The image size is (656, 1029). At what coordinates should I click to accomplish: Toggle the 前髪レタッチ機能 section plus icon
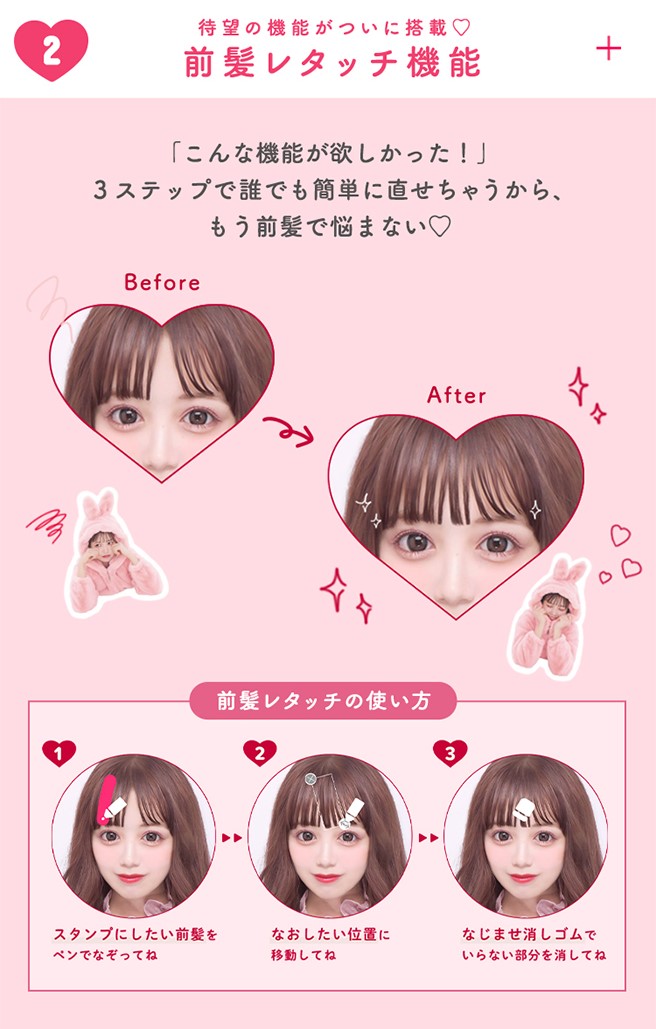click(x=608, y=48)
